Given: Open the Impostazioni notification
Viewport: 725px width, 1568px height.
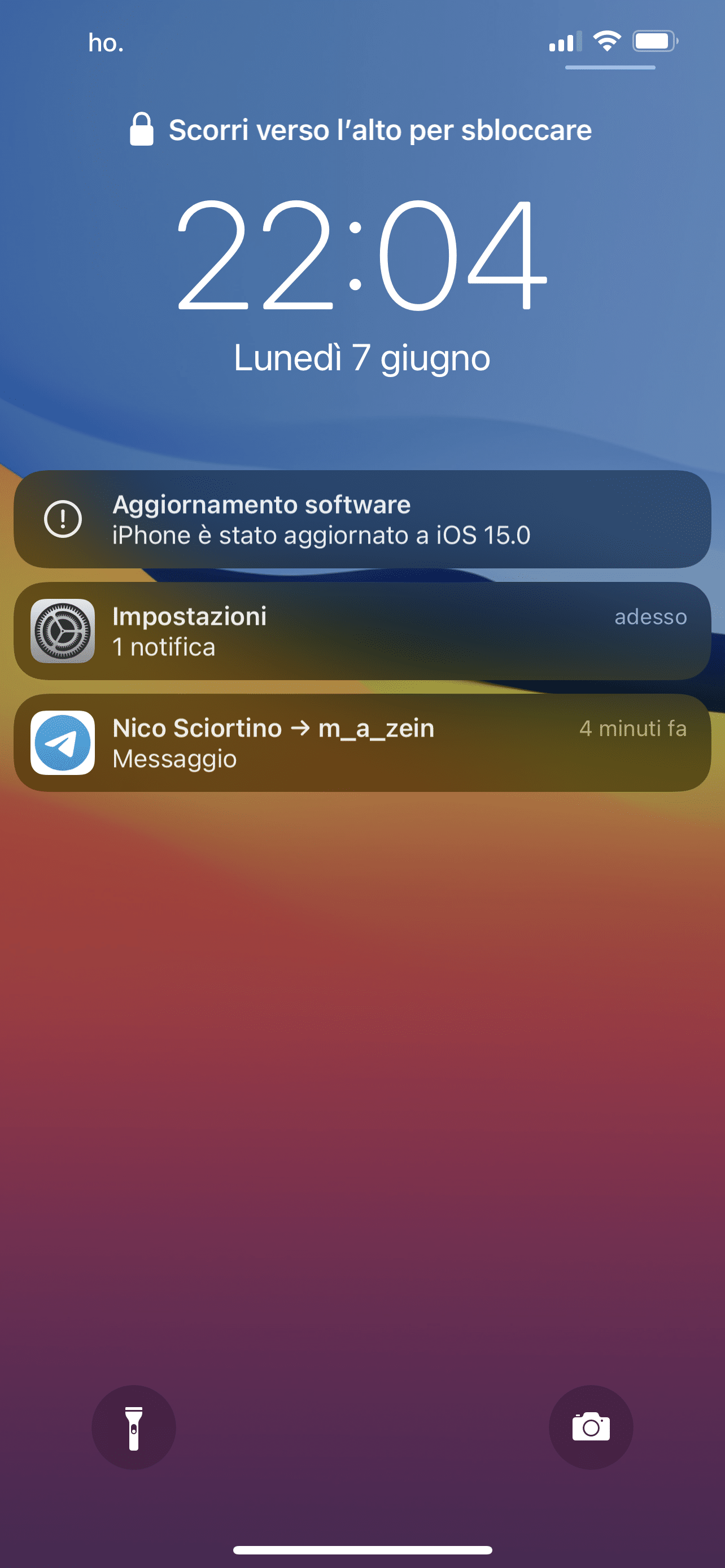Looking at the screenshot, I should tap(362, 631).
